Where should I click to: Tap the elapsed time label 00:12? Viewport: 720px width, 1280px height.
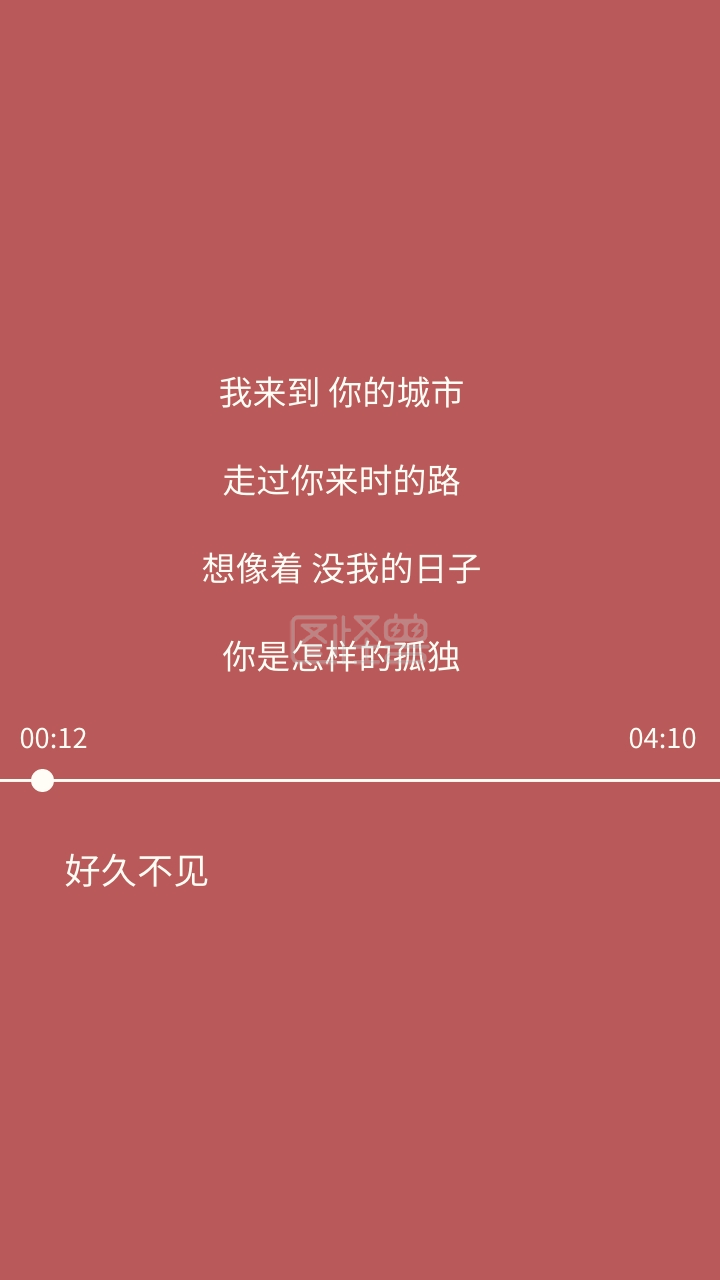coord(52,739)
